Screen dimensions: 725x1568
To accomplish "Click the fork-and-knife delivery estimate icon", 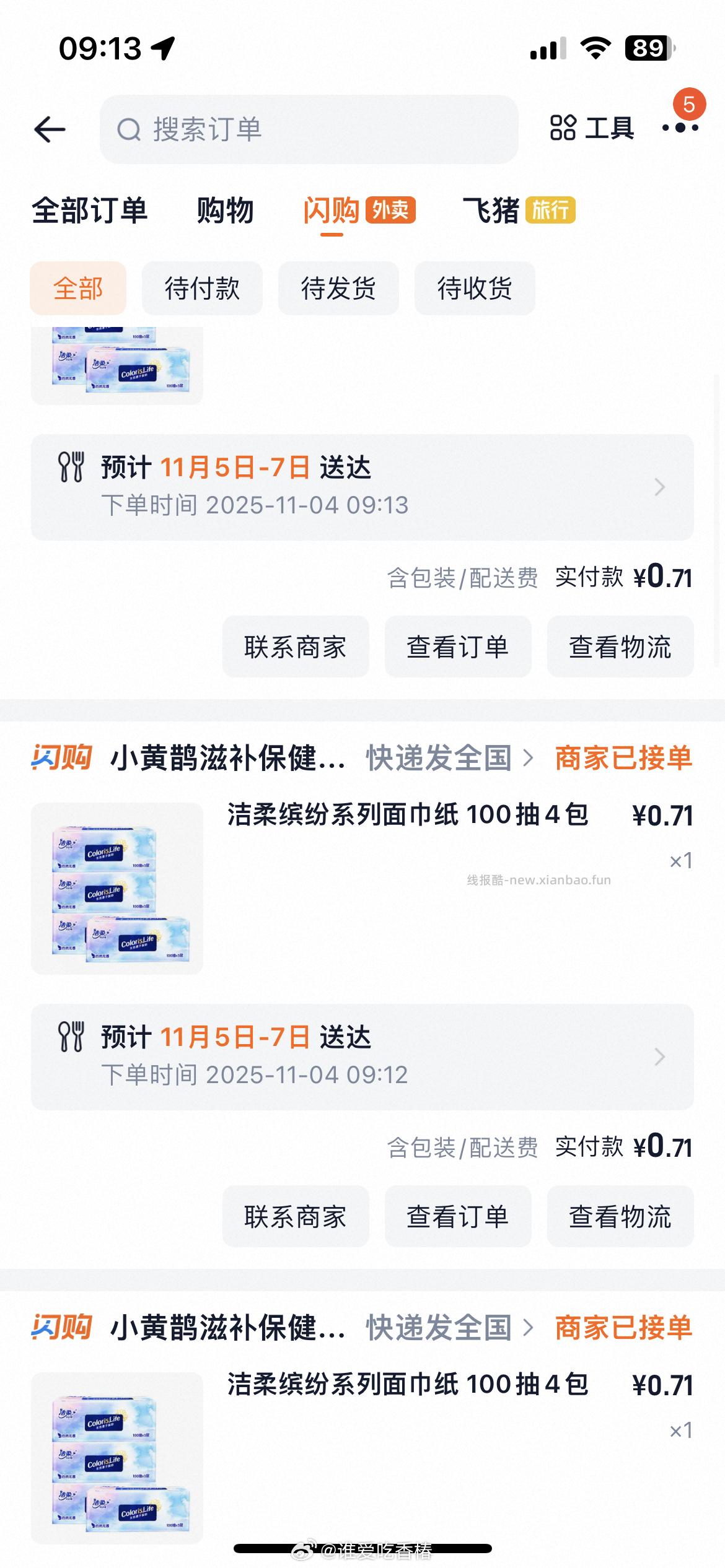I will [x=72, y=468].
